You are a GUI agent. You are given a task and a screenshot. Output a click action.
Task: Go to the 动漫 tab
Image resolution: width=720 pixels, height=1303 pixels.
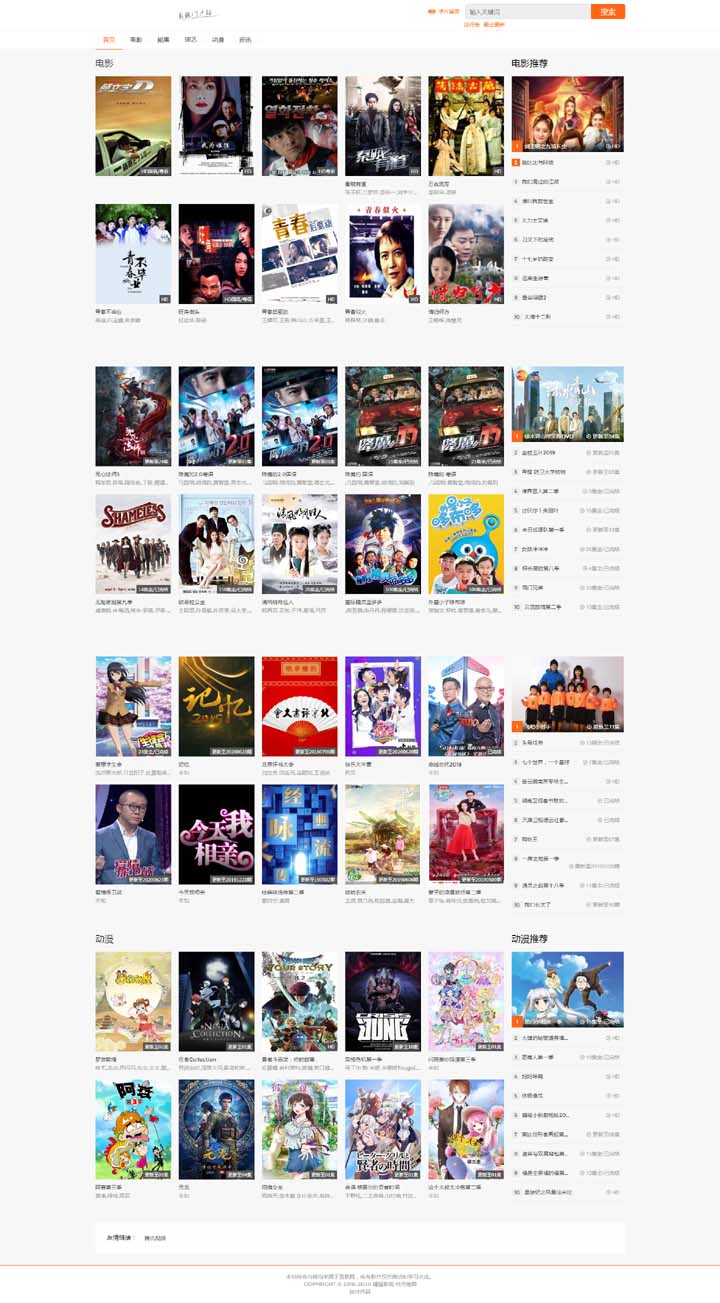point(218,40)
